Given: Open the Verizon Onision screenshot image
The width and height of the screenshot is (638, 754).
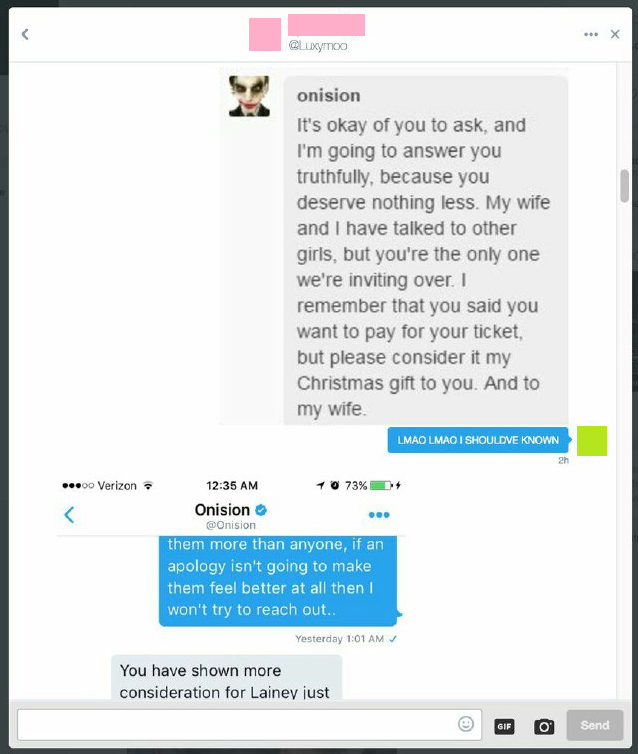Looking at the screenshot, I should (232, 585).
